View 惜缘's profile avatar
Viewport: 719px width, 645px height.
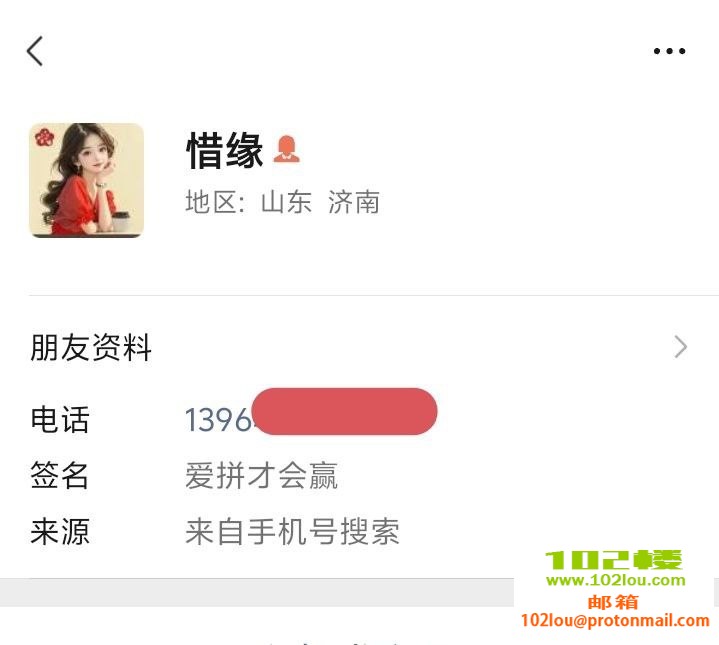86,180
